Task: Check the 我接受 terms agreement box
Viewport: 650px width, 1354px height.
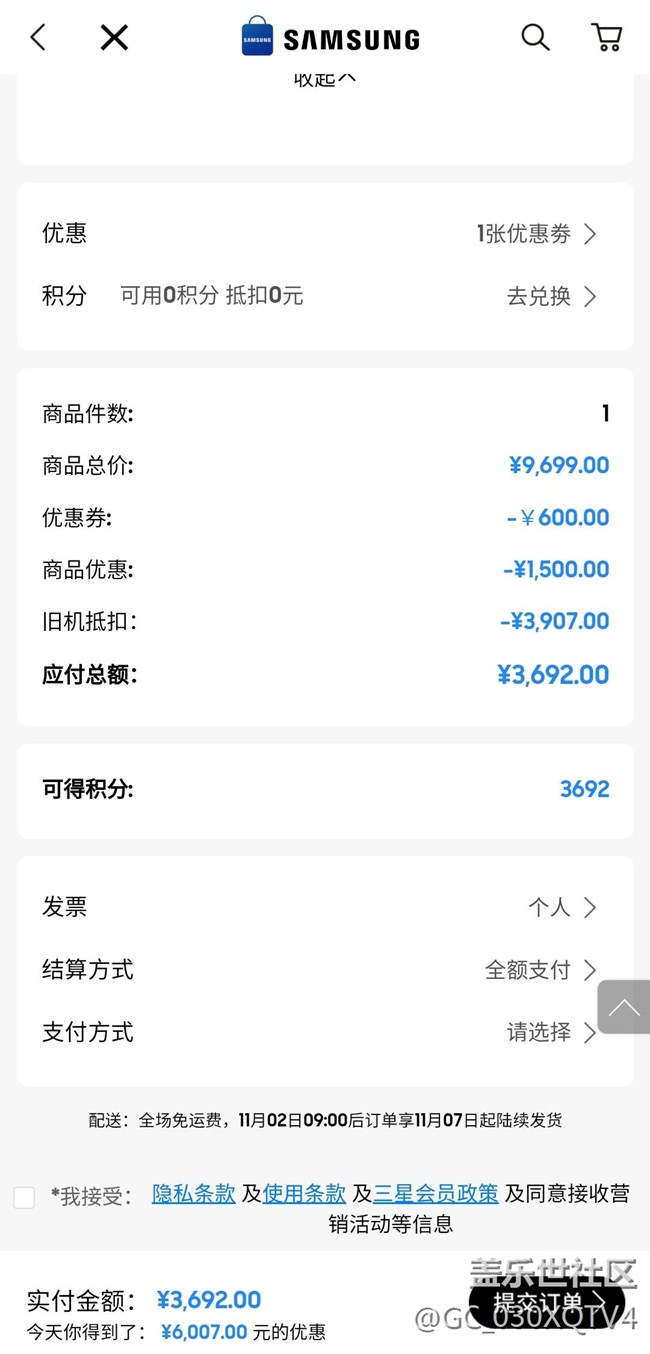Action: coord(24,1197)
